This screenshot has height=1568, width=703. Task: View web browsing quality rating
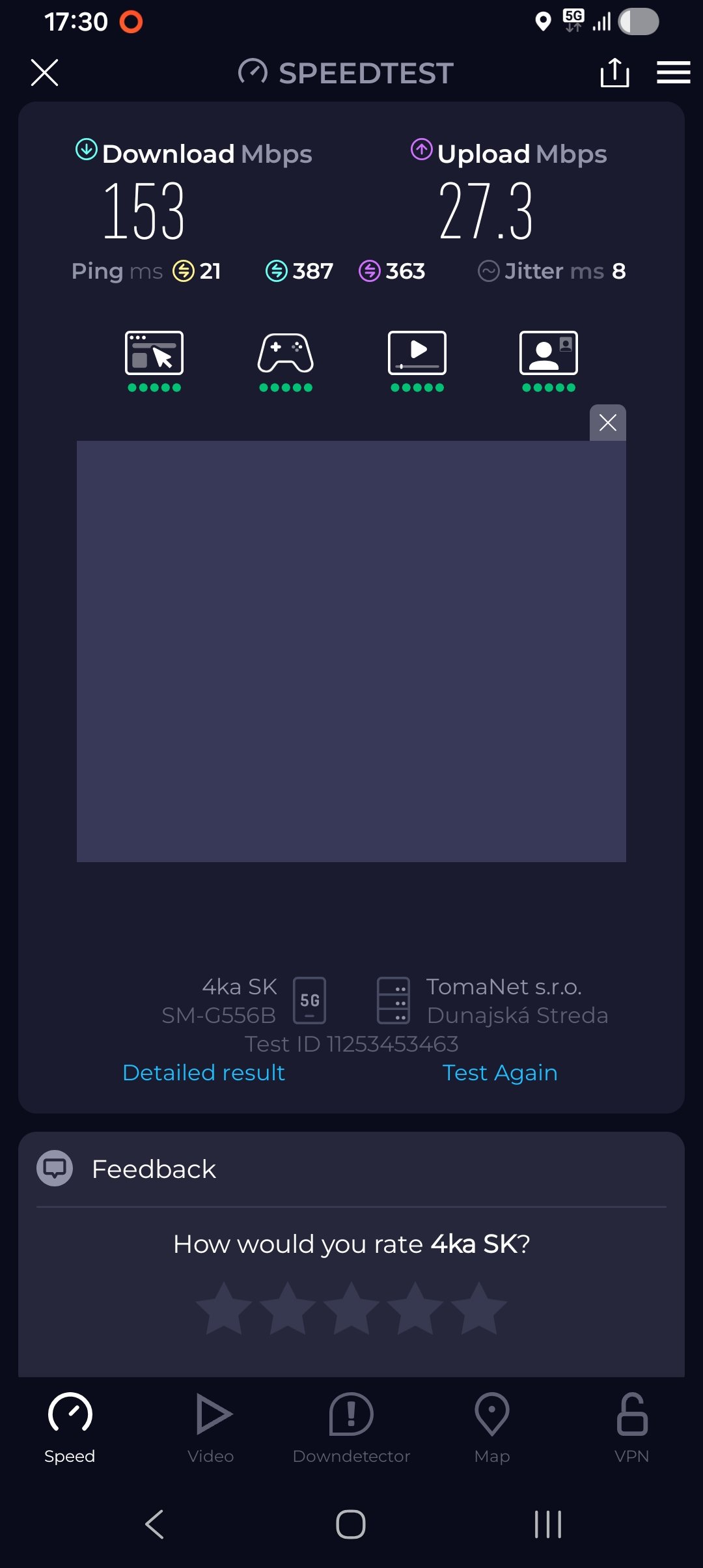pyautogui.click(x=154, y=361)
